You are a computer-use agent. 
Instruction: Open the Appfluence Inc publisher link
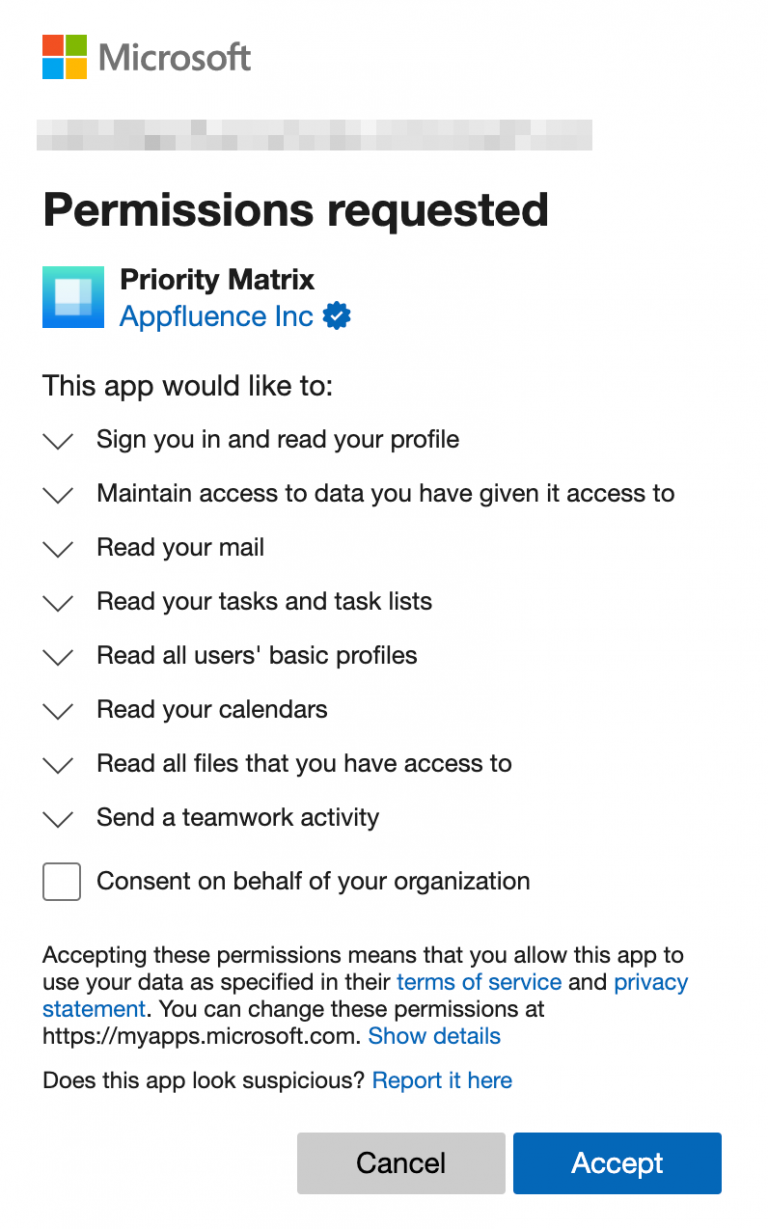(215, 316)
